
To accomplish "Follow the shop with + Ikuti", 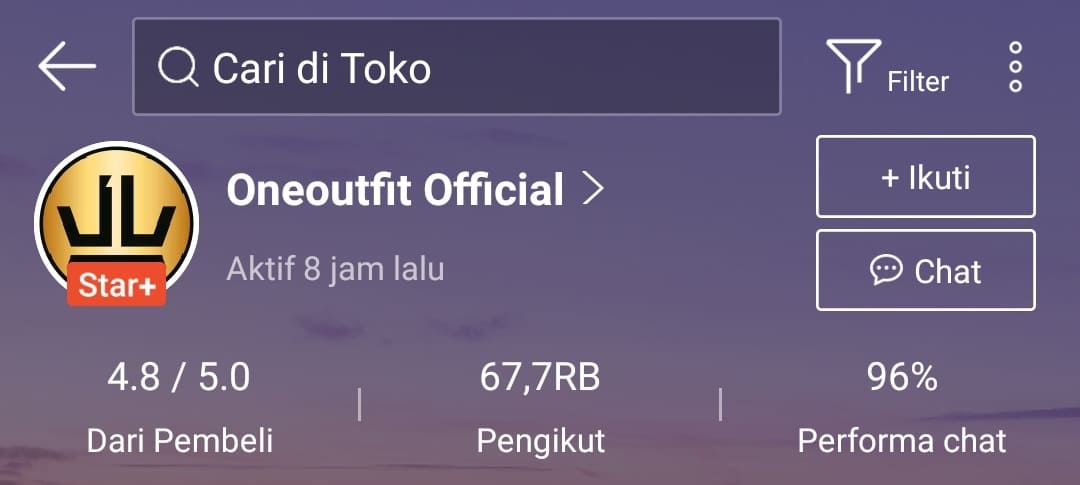I will coord(925,177).
